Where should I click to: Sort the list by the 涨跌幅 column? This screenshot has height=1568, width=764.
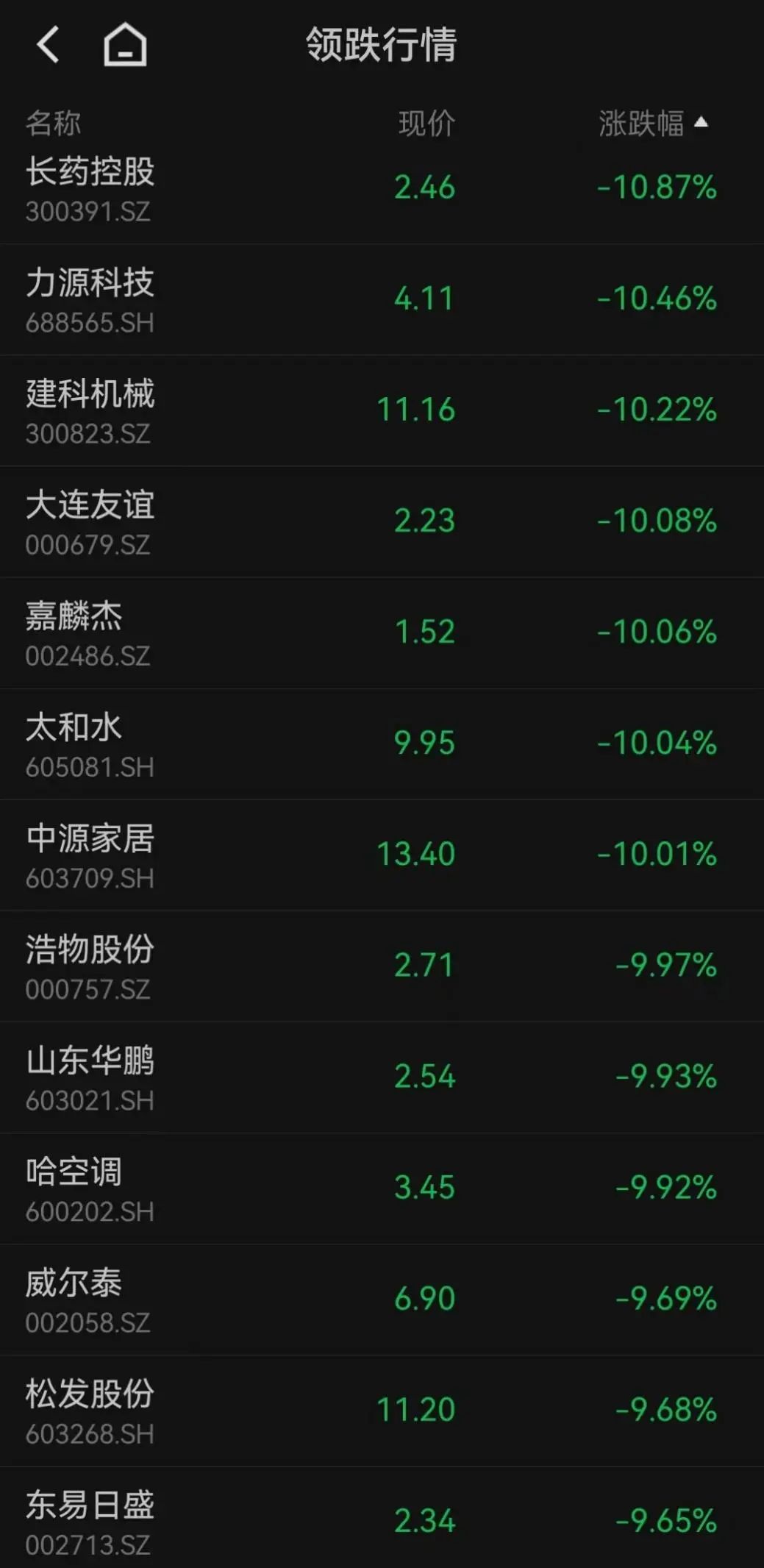coord(653,123)
